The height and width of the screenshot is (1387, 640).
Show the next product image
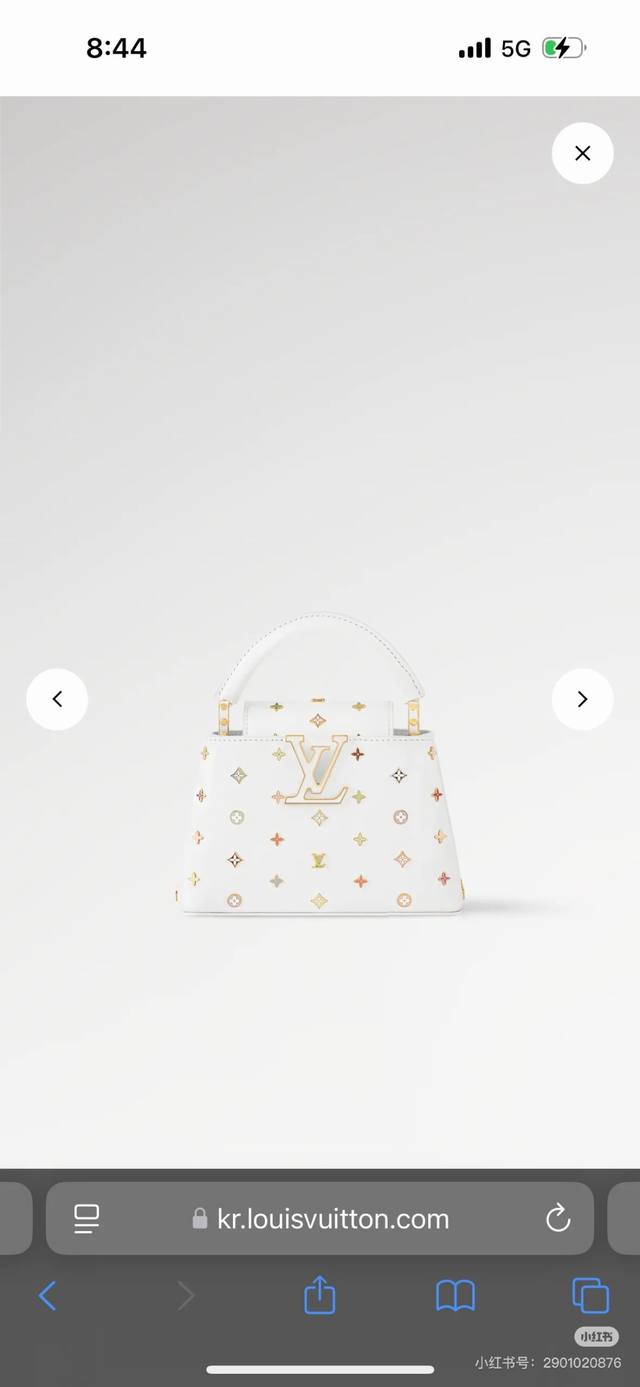[x=582, y=699]
